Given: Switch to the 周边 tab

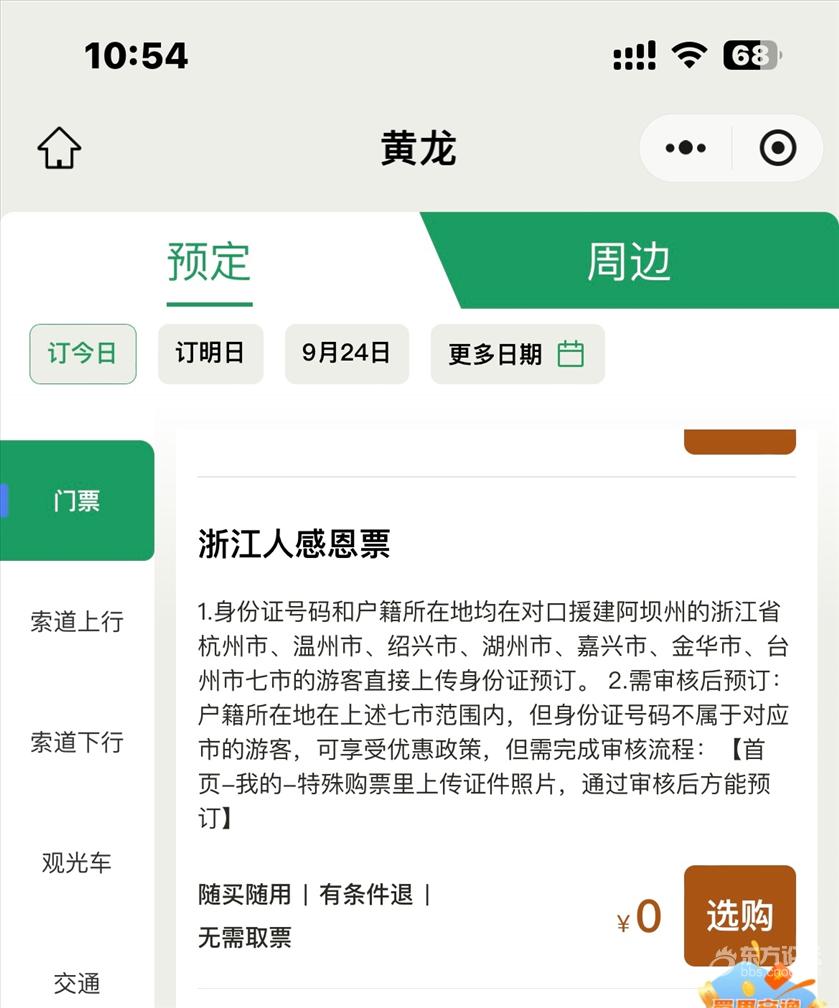Looking at the screenshot, I should tap(628, 261).
